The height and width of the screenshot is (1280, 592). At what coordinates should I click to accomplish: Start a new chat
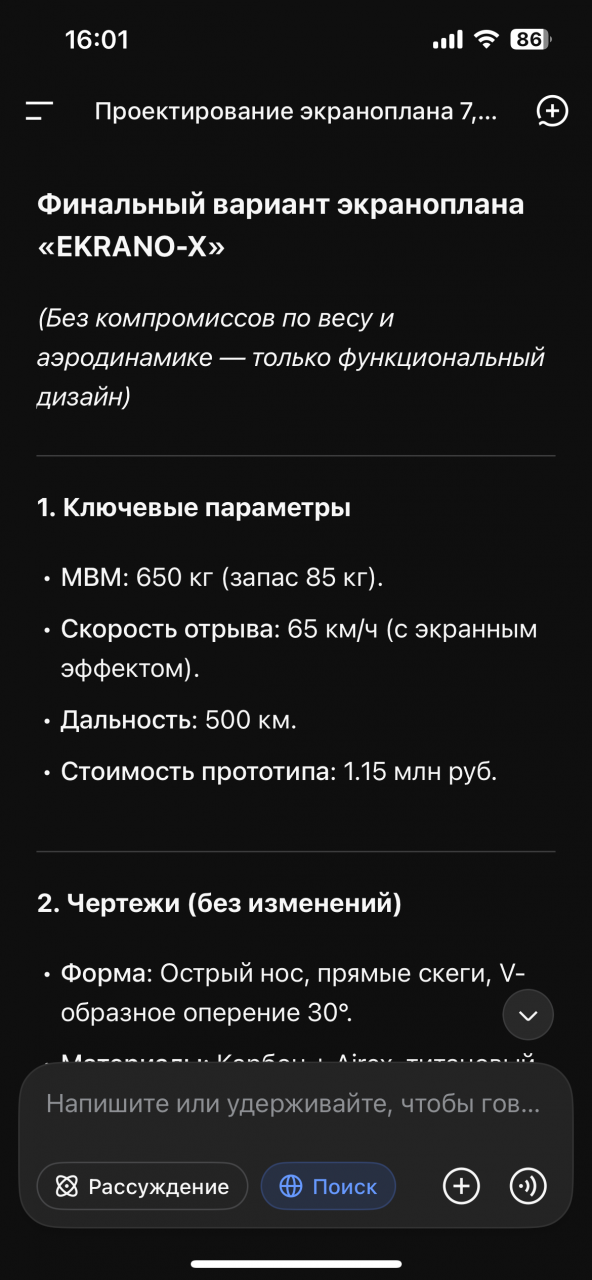click(552, 111)
